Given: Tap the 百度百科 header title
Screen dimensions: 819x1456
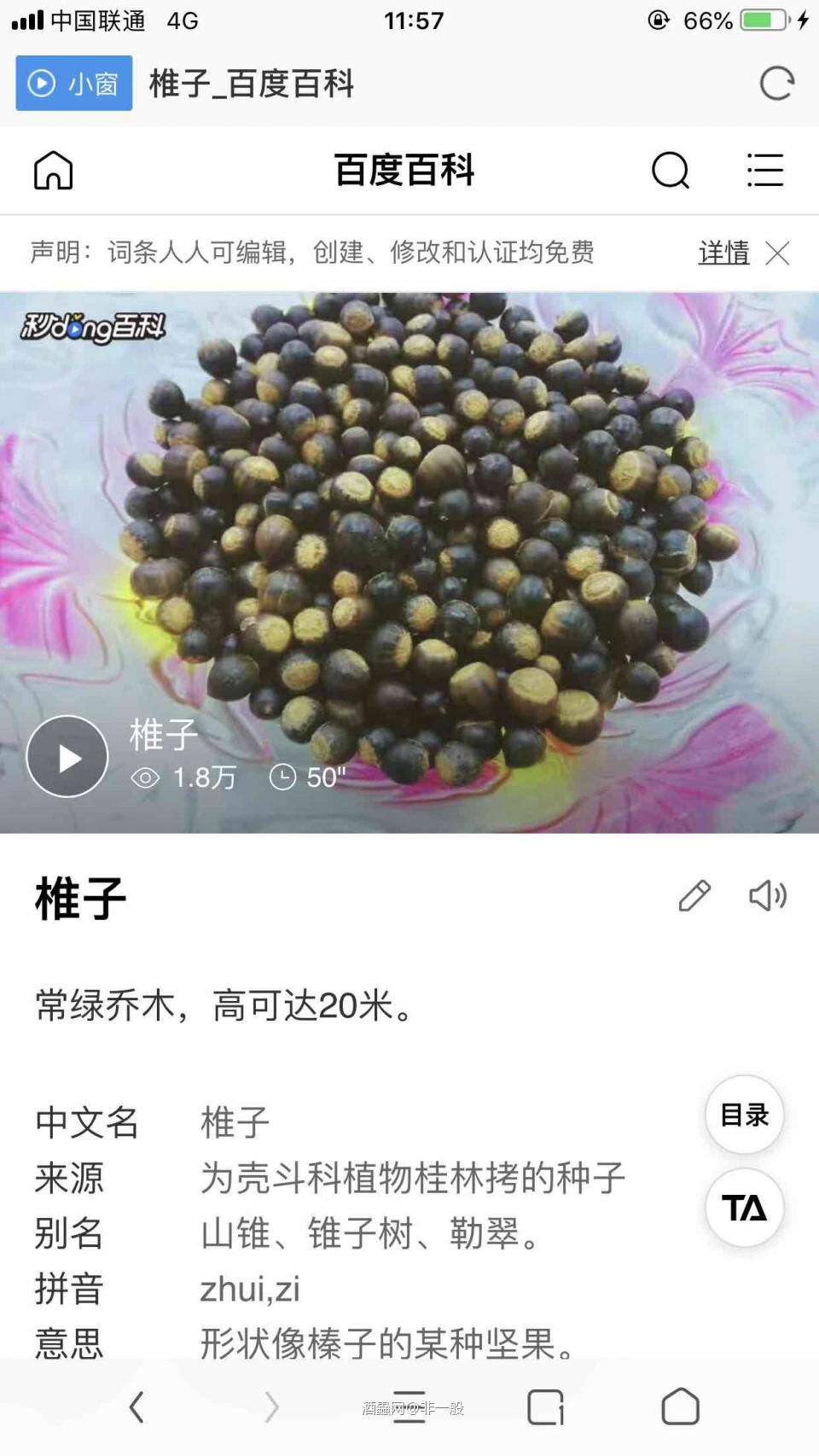Looking at the screenshot, I should coord(404,170).
